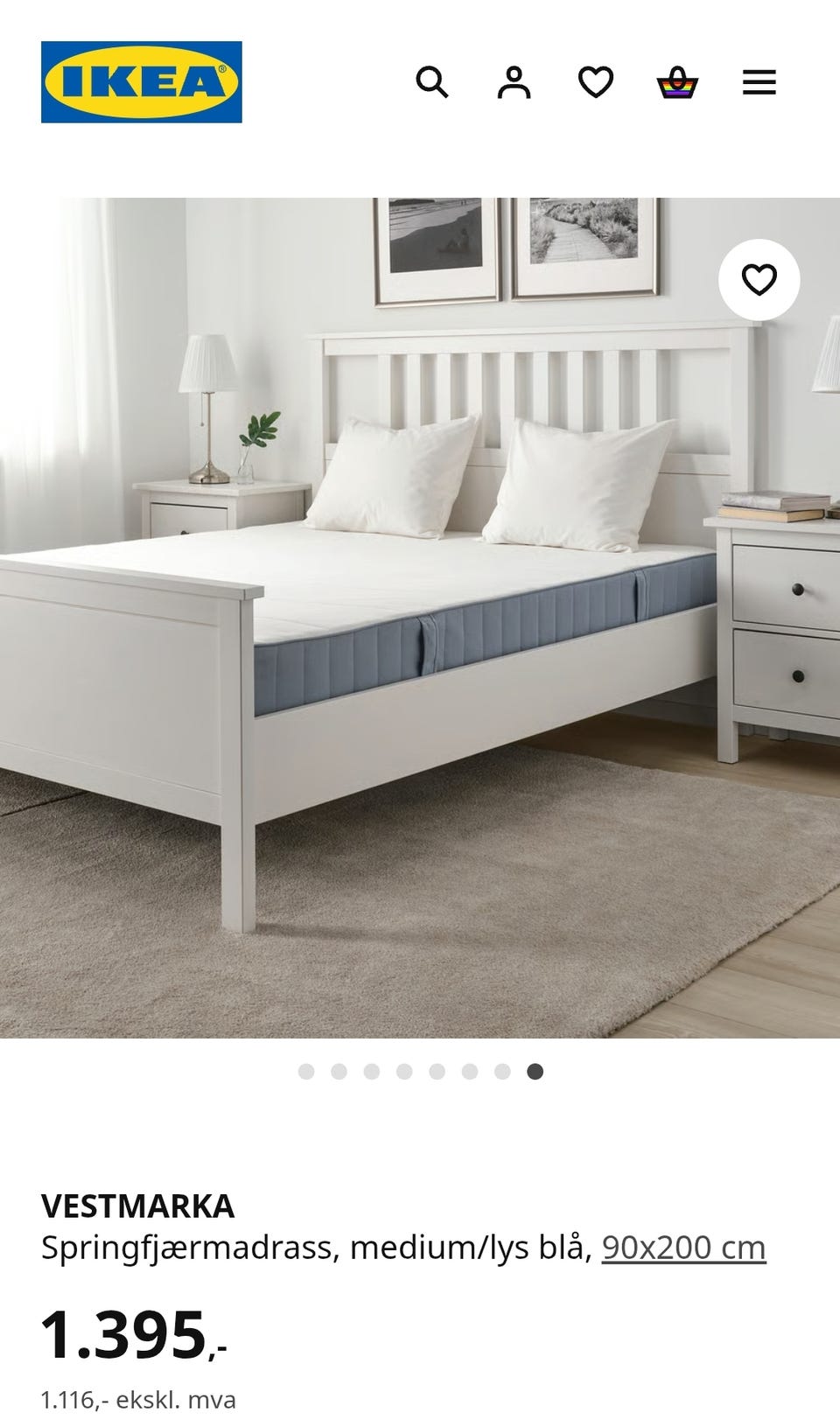Save VESTMARKA mattress to favourites
The height and width of the screenshot is (1427, 840).
(759, 280)
